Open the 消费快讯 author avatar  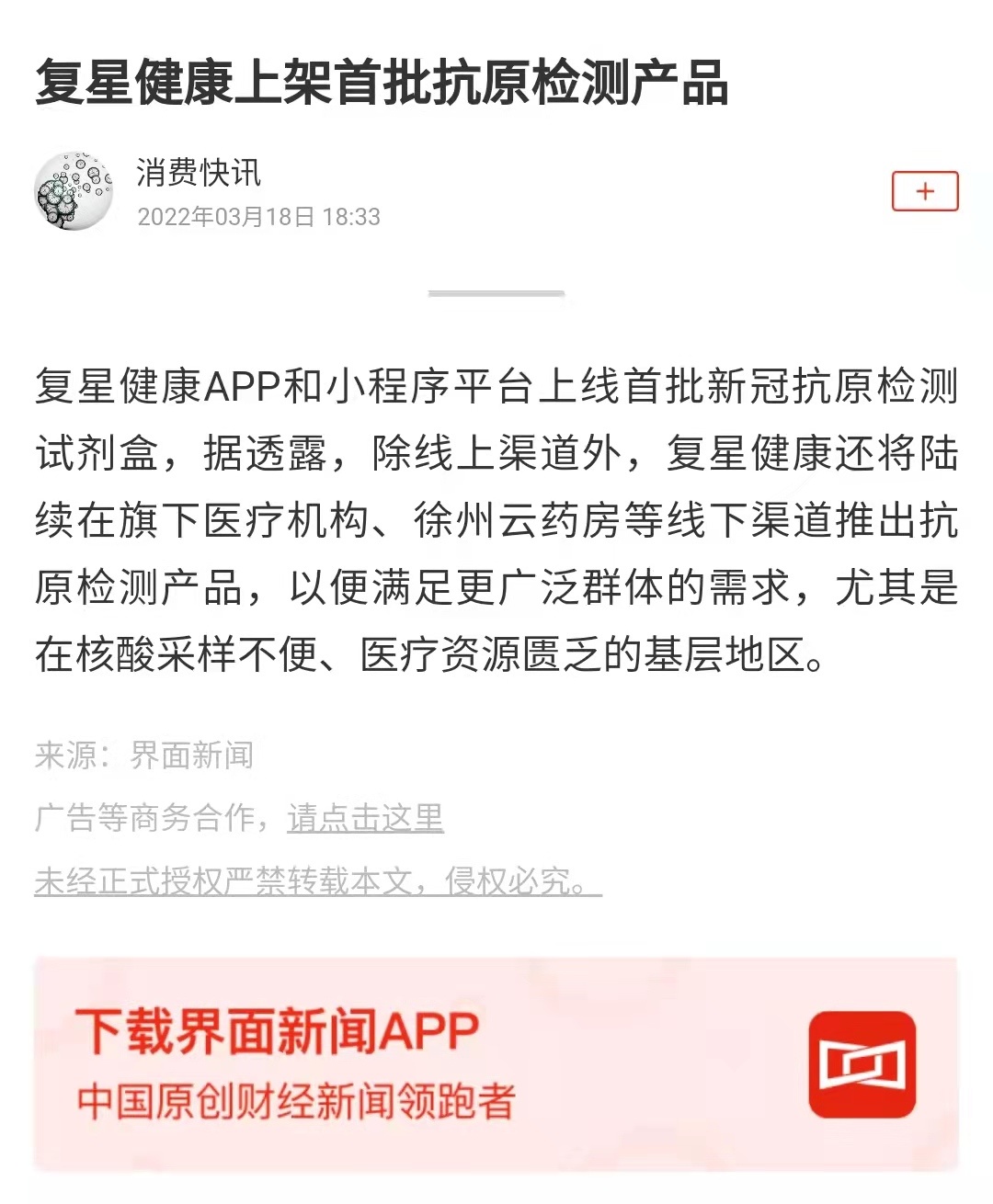click(74, 191)
